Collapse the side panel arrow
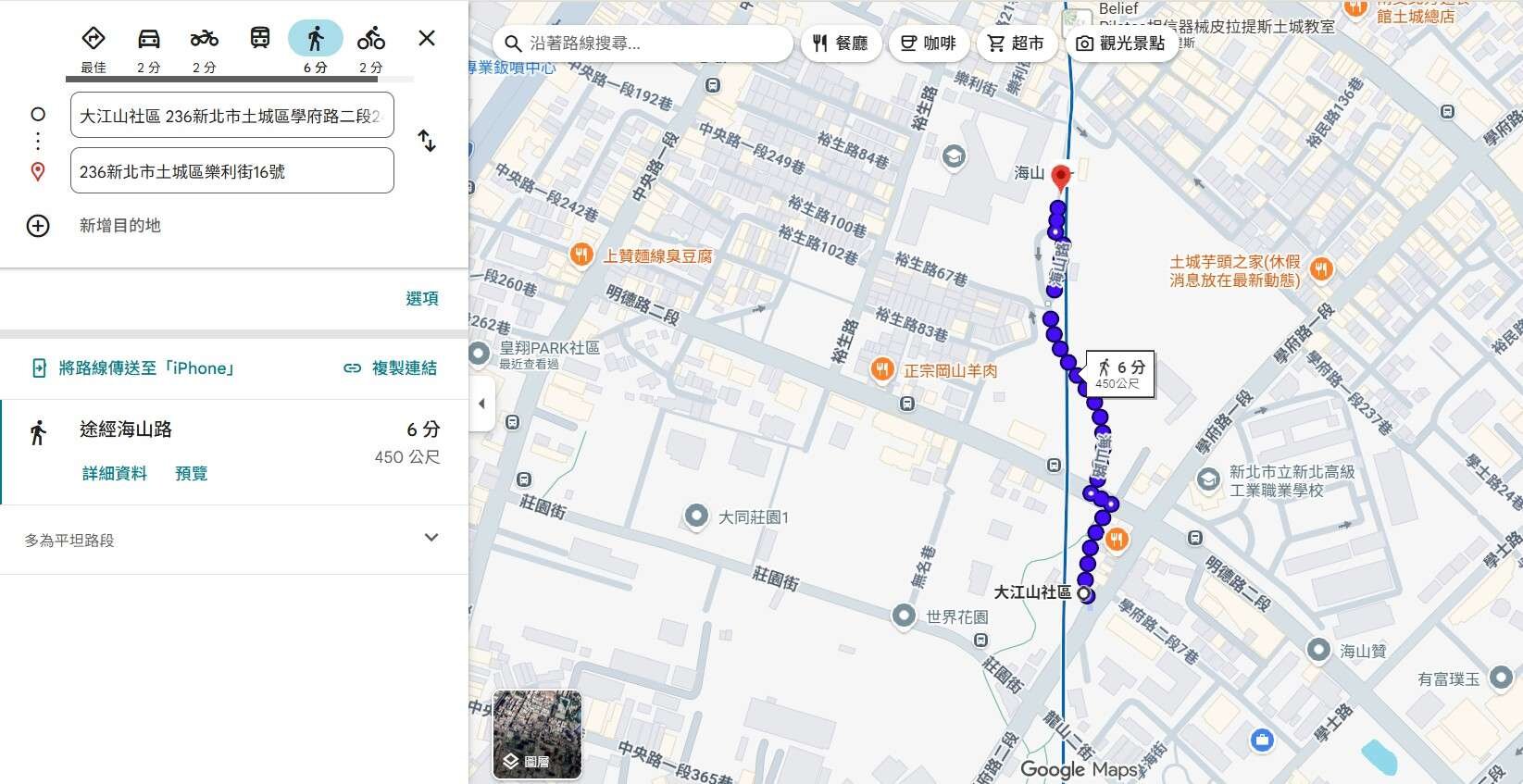Image resolution: width=1523 pixels, height=784 pixels. (481, 404)
